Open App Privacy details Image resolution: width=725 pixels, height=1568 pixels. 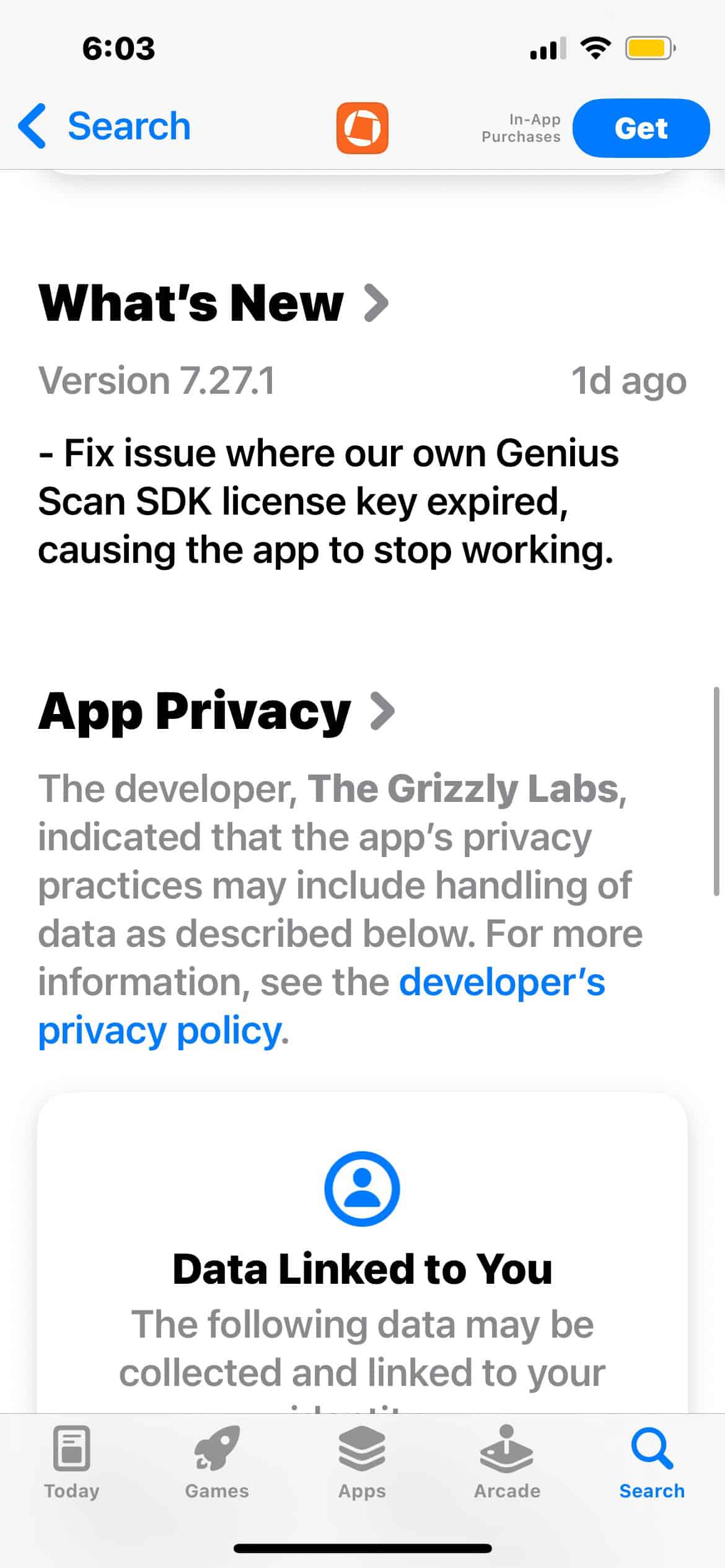tap(216, 712)
